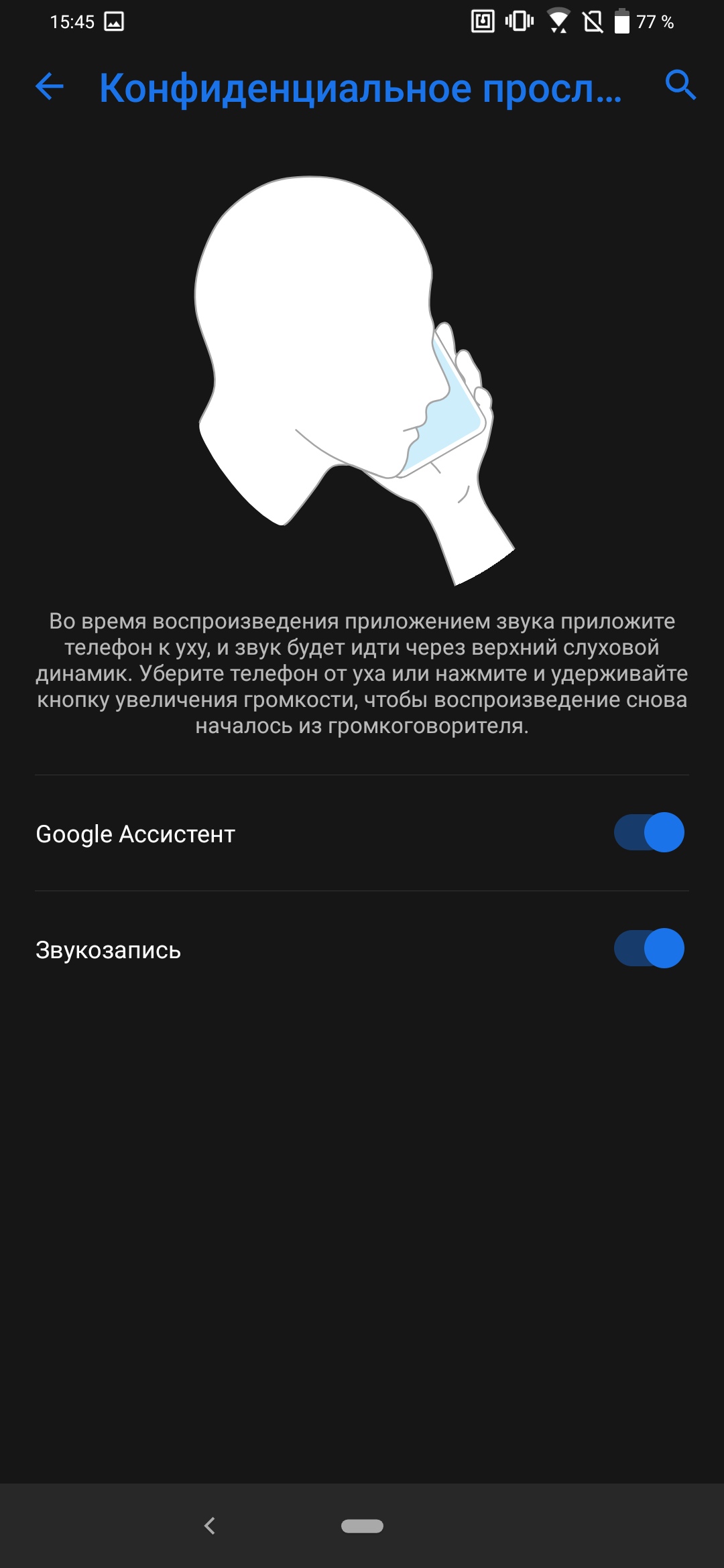Go back using the blue arrow
724x1568 pixels.
click(49, 86)
